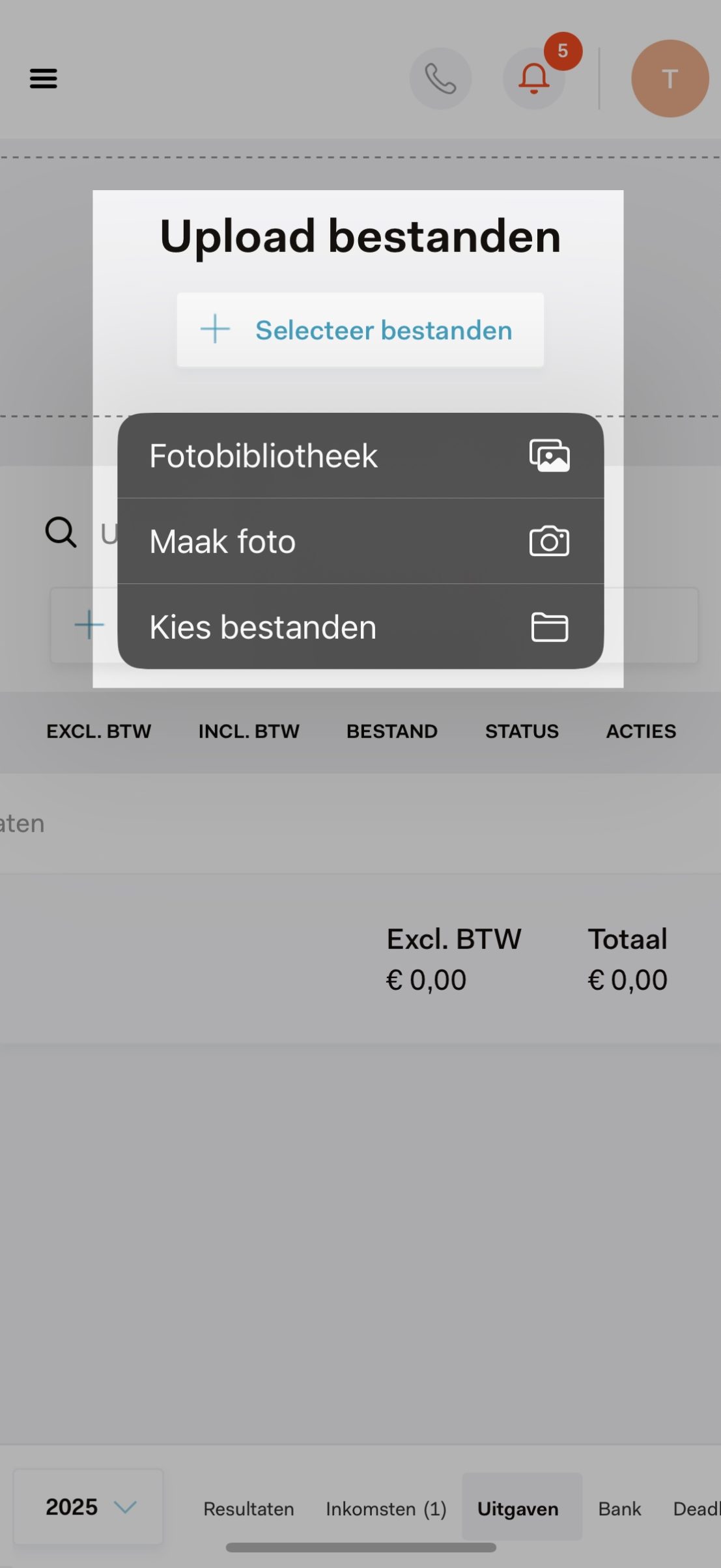The width and height of the screenshot is (721, 1568).
Task: Expand the 2025 year dropdown
Action: tap(89, 1507)
